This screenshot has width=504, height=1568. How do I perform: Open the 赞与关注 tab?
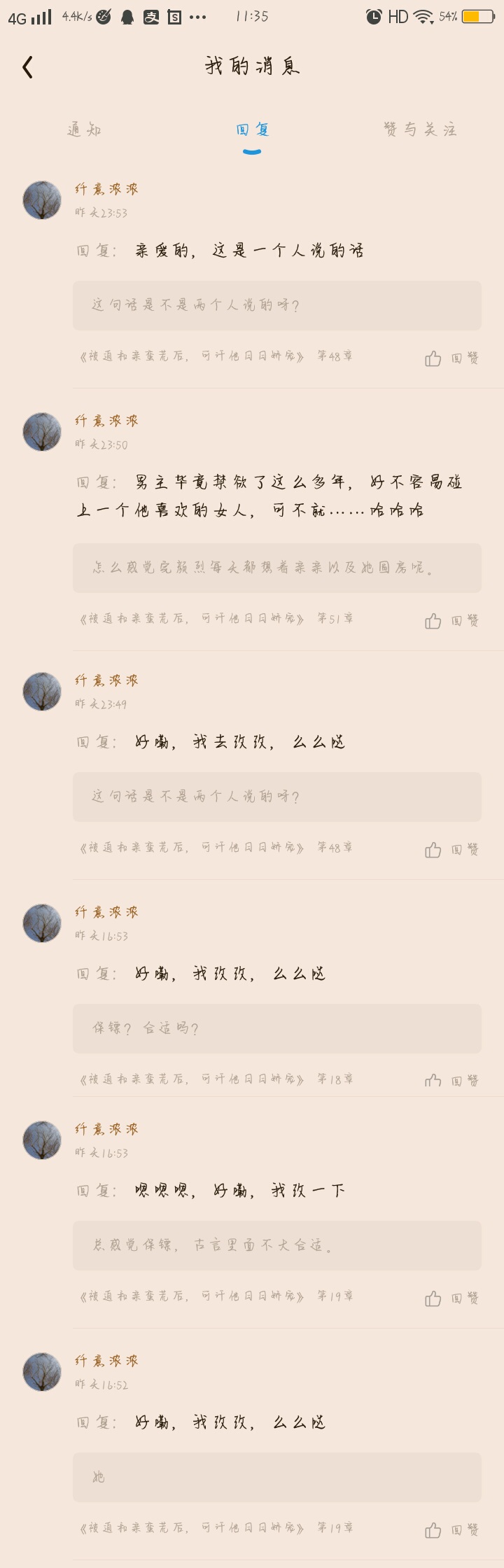click(420, 129)
